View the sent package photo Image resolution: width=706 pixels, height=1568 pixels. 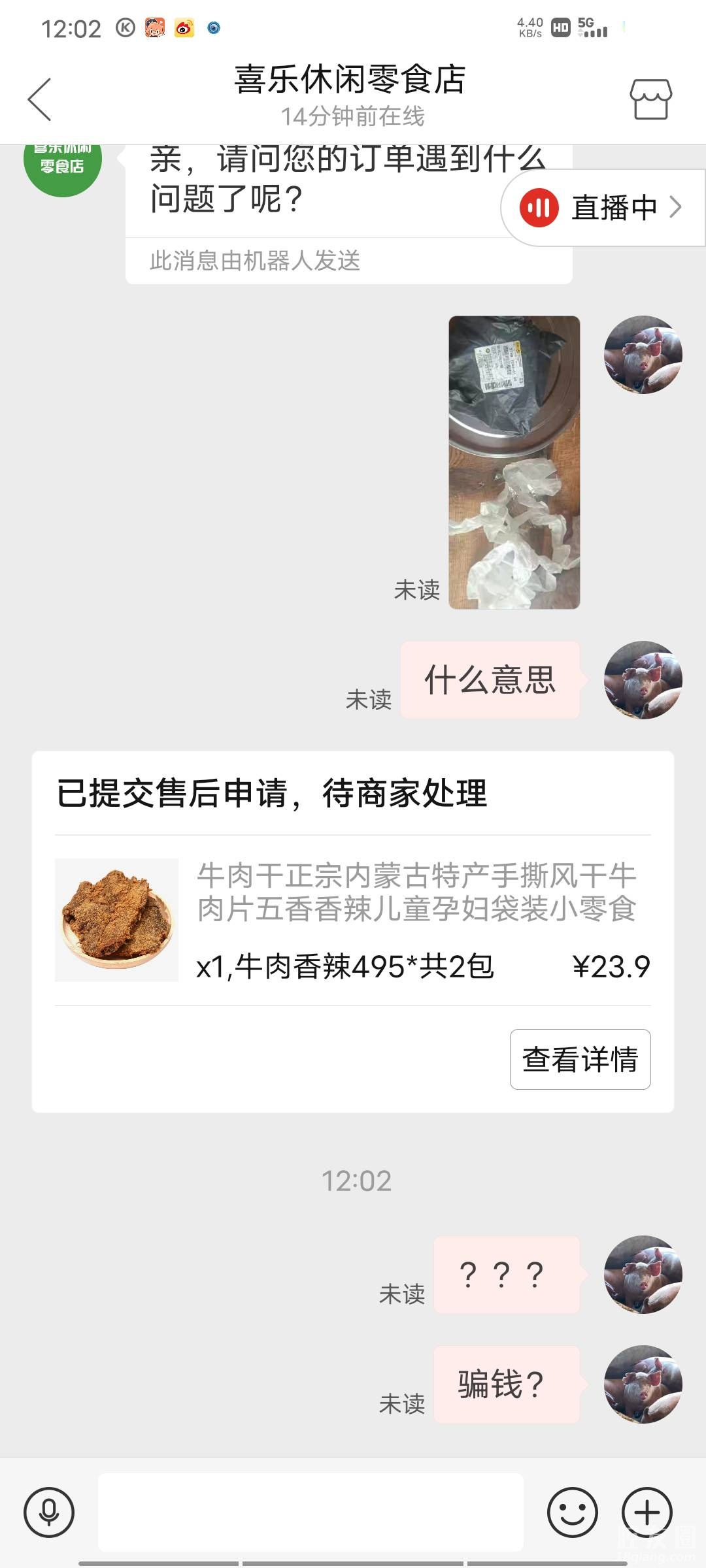(x=514, y=463)
